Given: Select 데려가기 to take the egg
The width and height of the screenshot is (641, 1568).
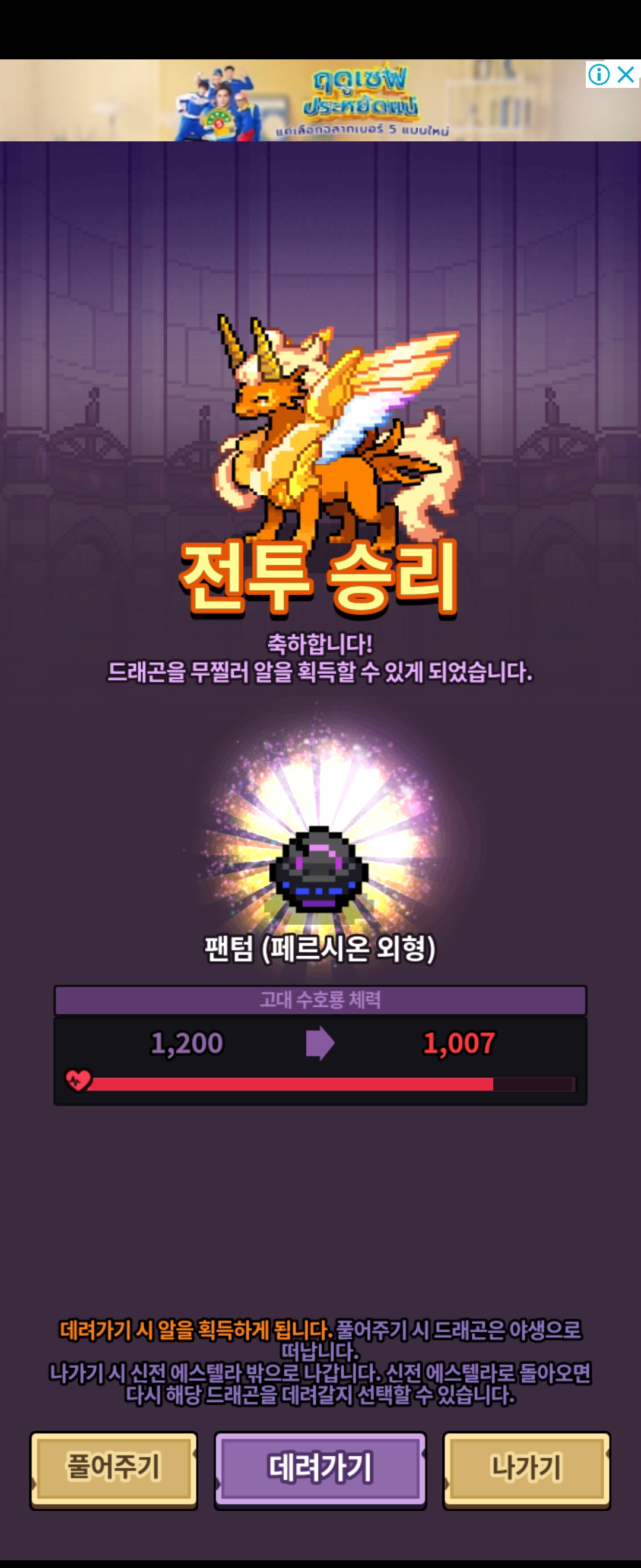Looking at the screenshot, I should coord(320,1469).
